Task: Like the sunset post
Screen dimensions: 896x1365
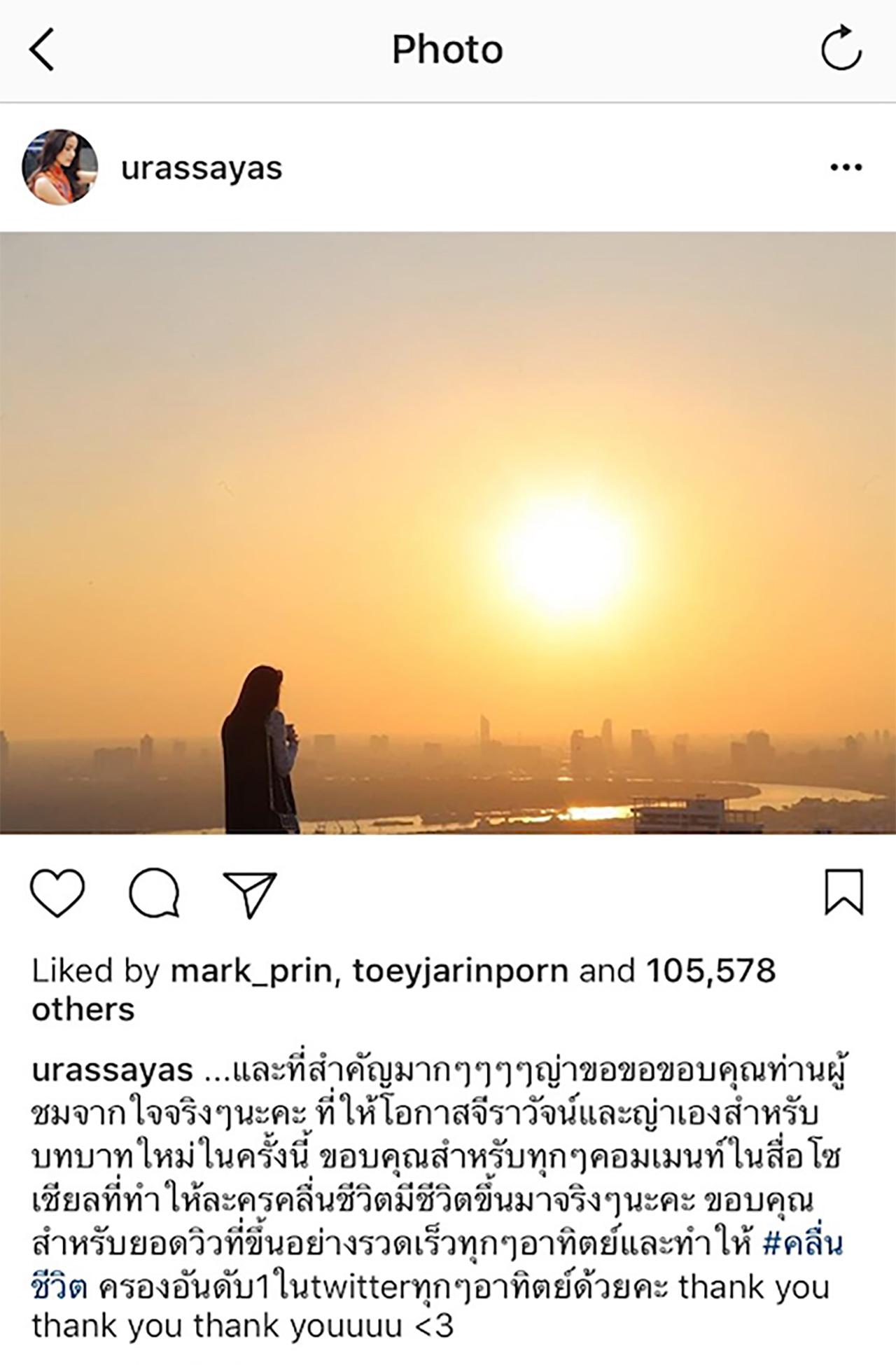Action: [x=57, y=893]
